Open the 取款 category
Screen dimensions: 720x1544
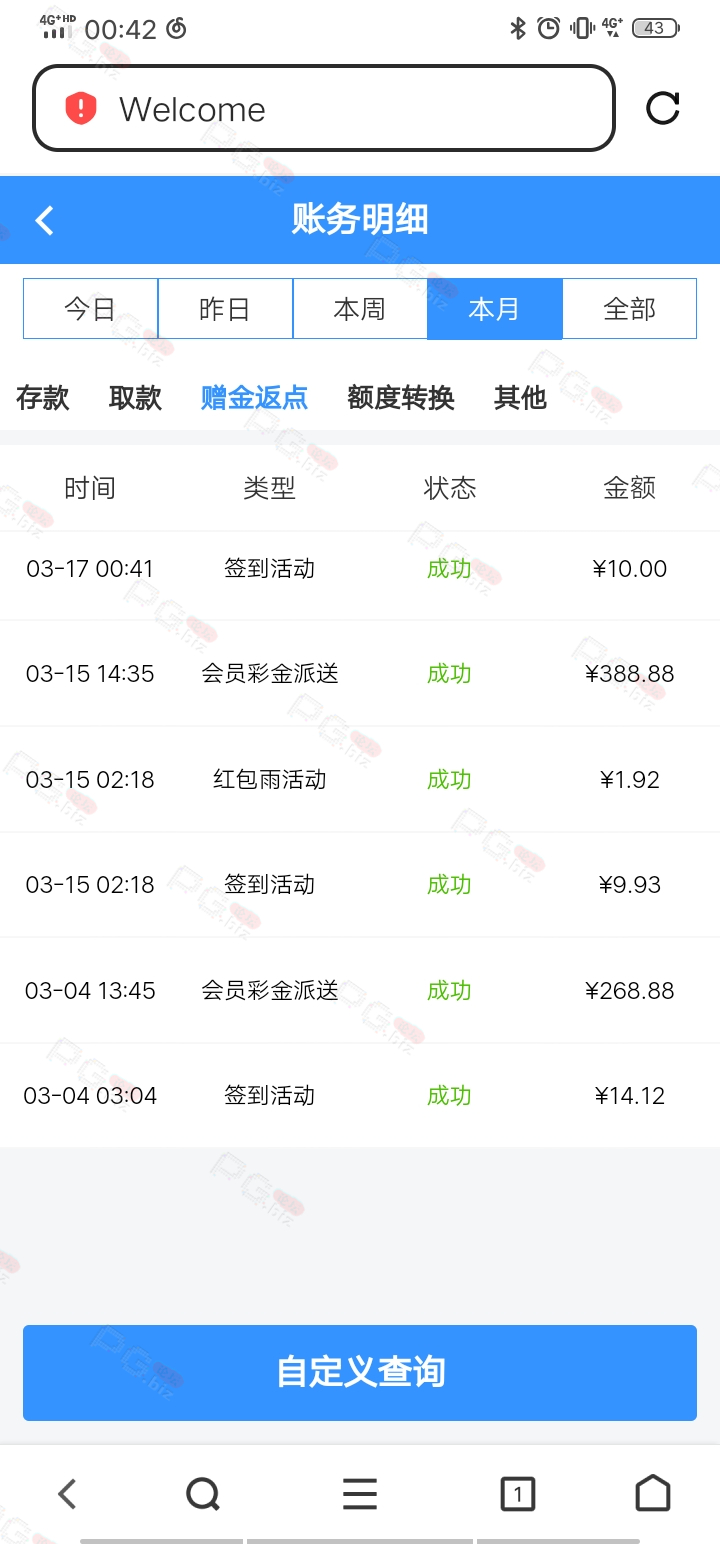(135, 397)
